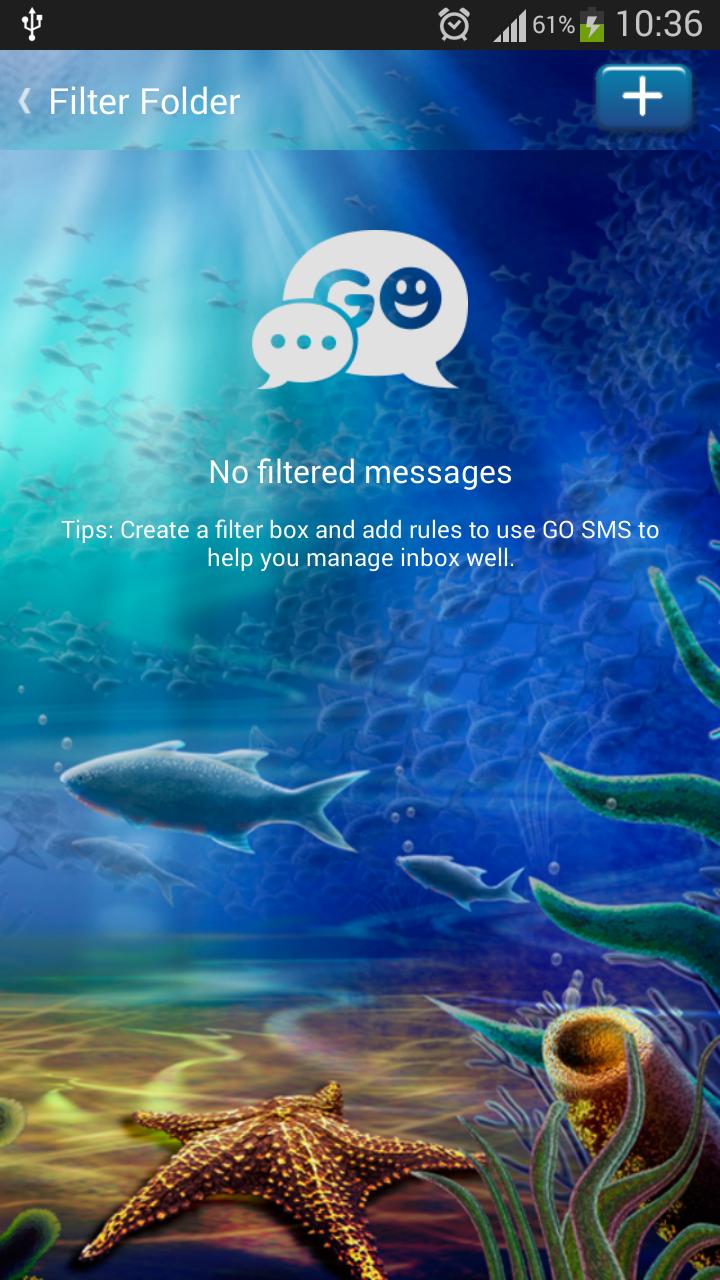Expand filter options via plus button
The width and height of the screenshot is (720, 1280).
[x=643, y=96]
